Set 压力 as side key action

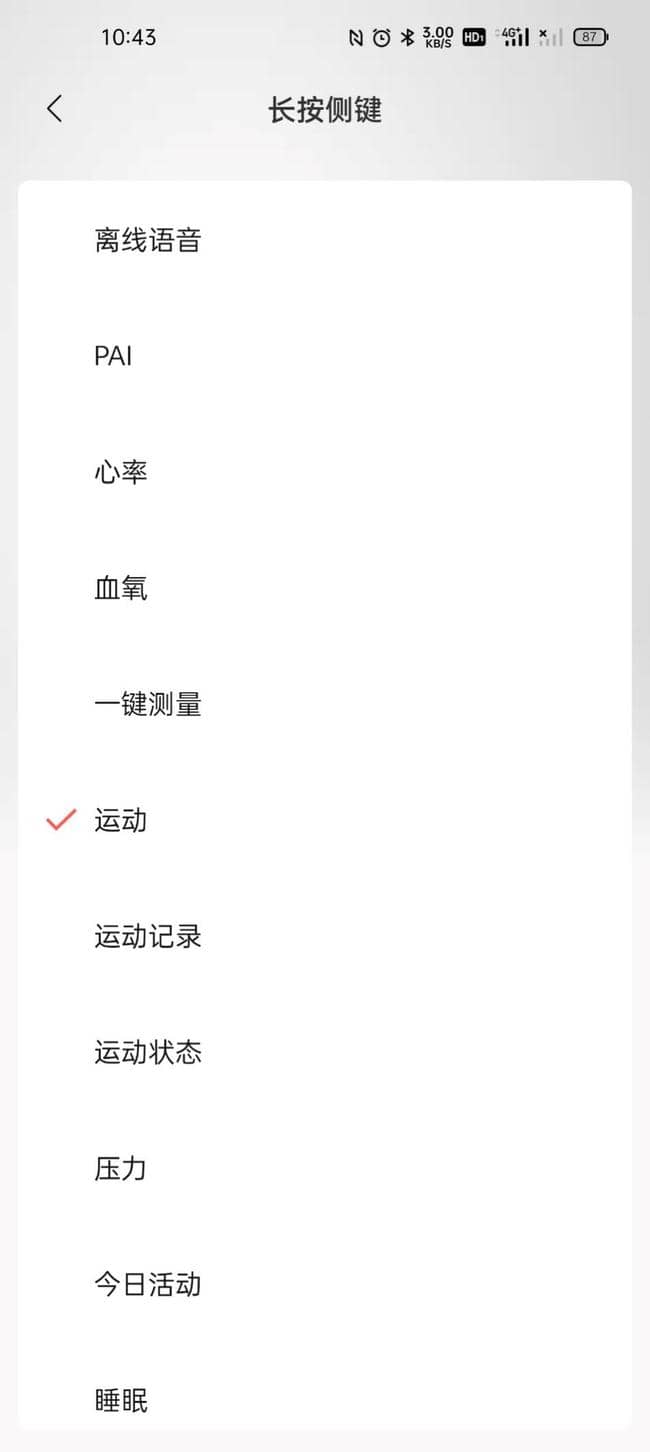(325, 1168)
